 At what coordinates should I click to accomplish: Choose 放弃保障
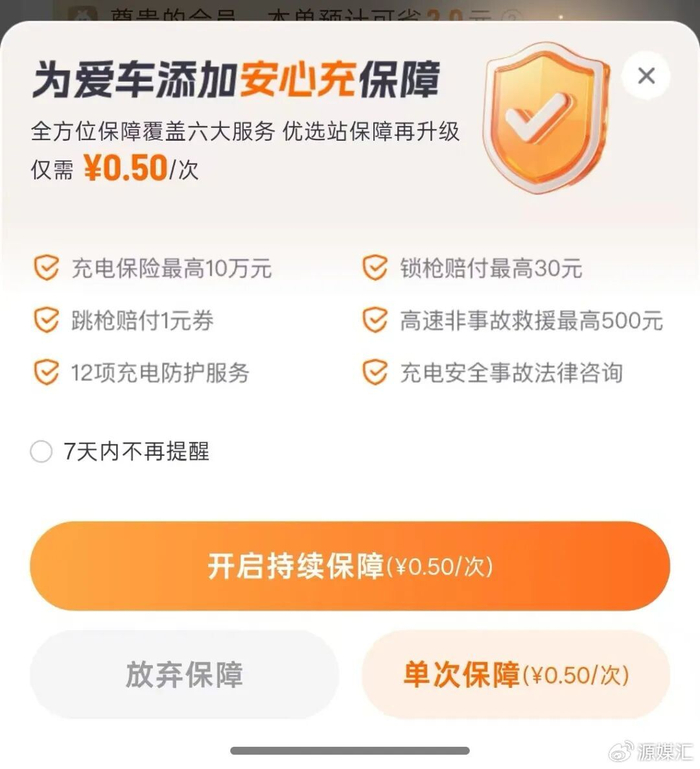[x=184, y=674]
